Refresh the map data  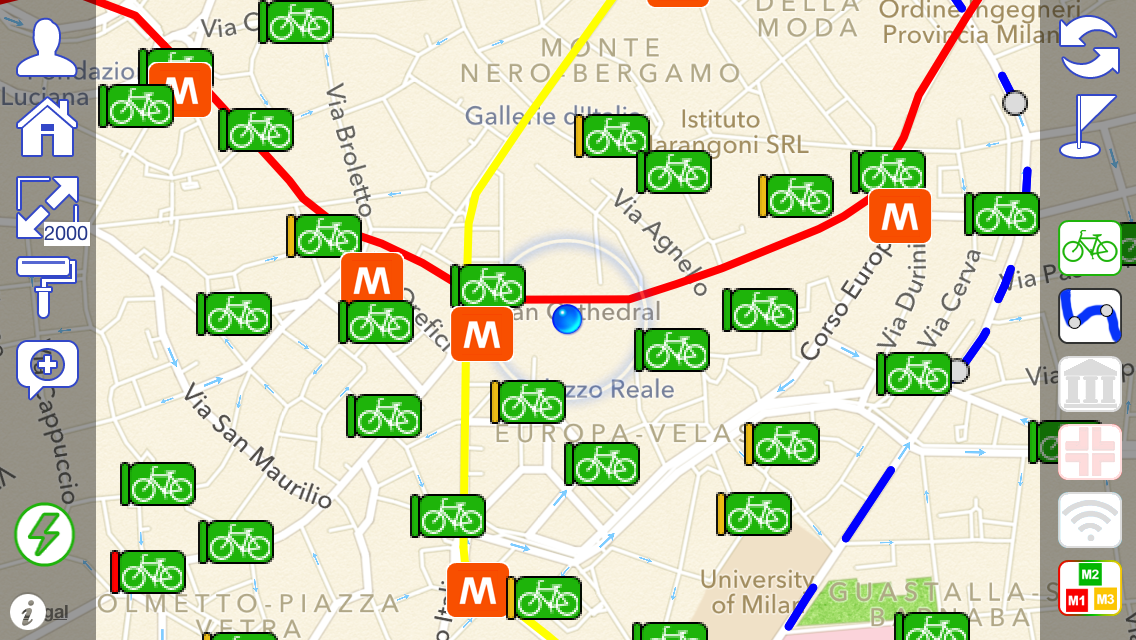click(x=1090, y=47)
